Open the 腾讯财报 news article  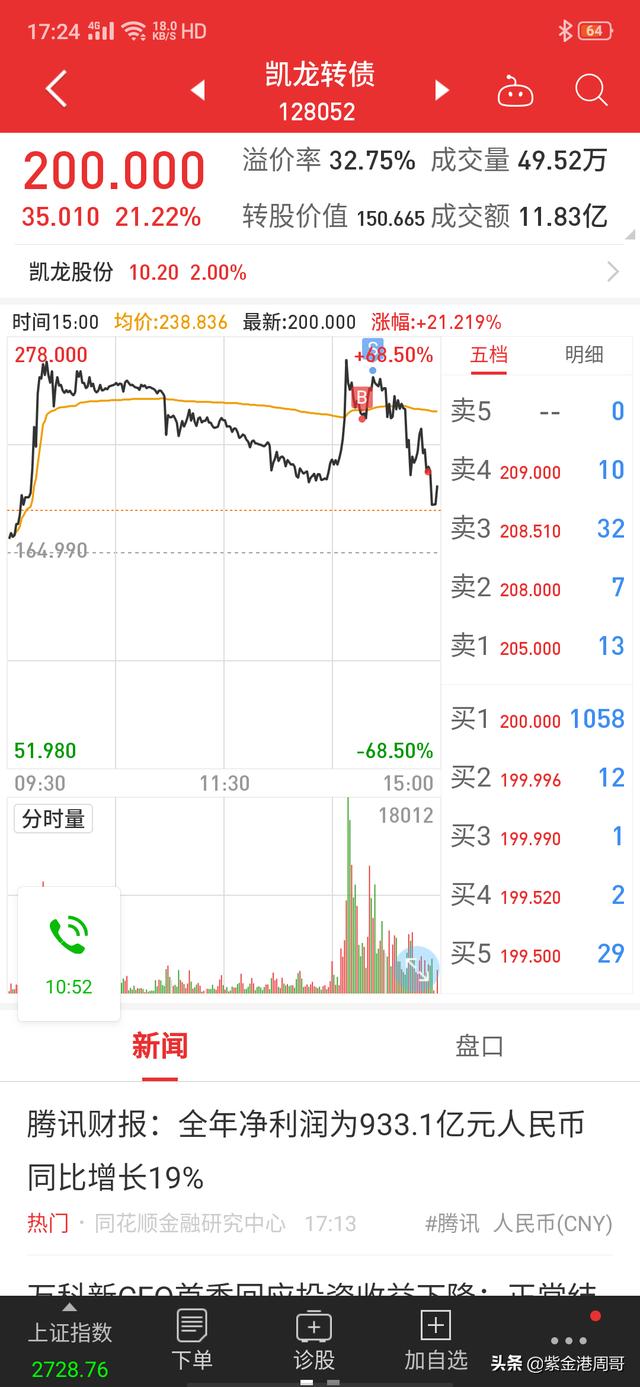point(305,1150)
